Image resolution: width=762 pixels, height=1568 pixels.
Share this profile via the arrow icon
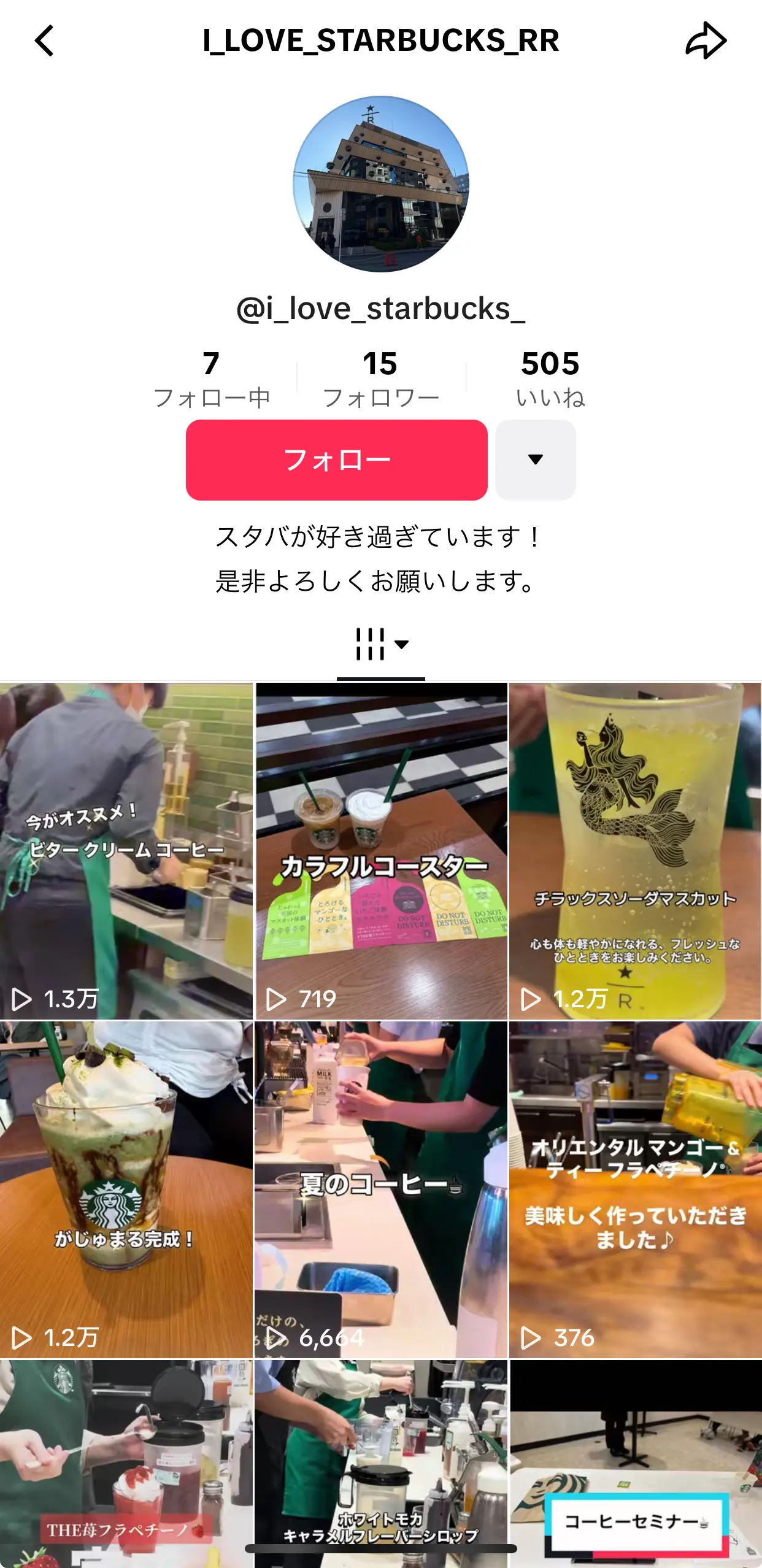click(706, 40)
